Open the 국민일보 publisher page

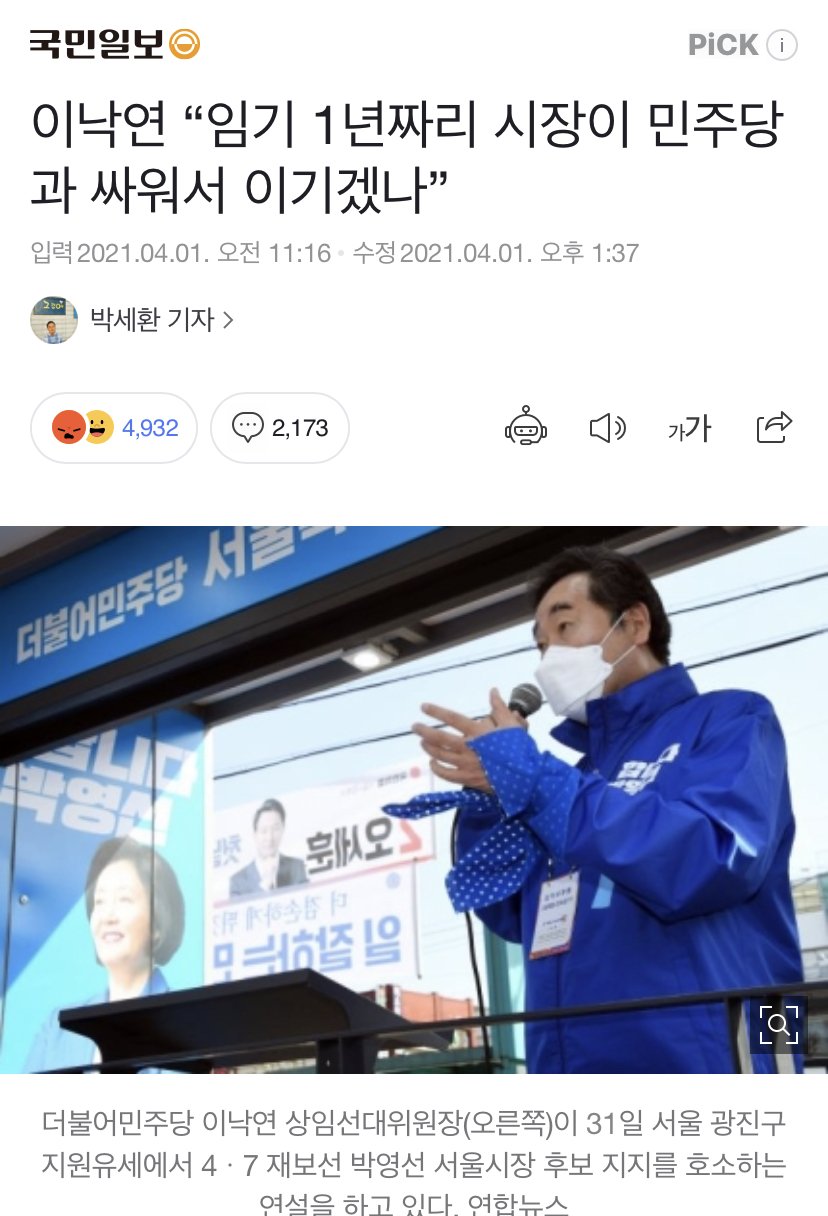(114, 44)
